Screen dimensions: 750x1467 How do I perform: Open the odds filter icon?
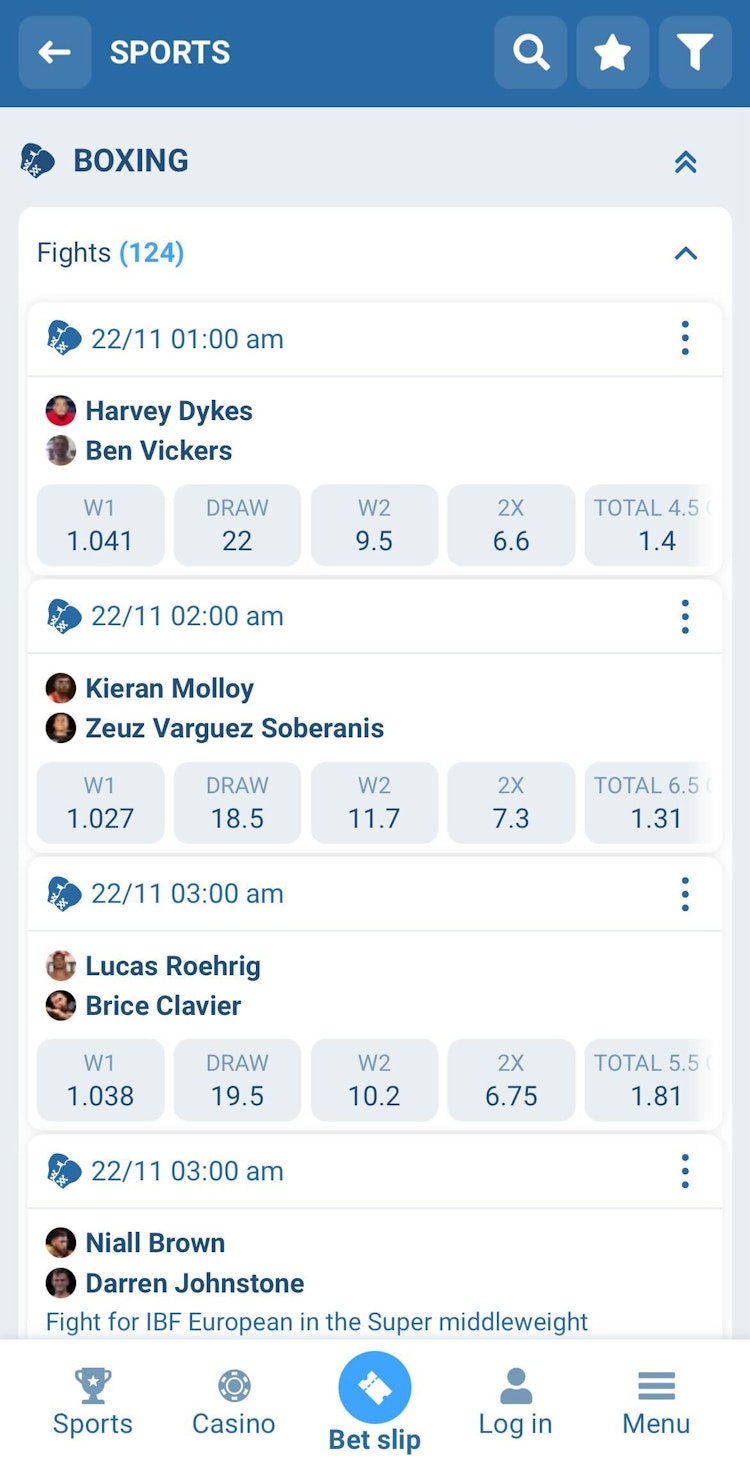(x=694, y=53)
